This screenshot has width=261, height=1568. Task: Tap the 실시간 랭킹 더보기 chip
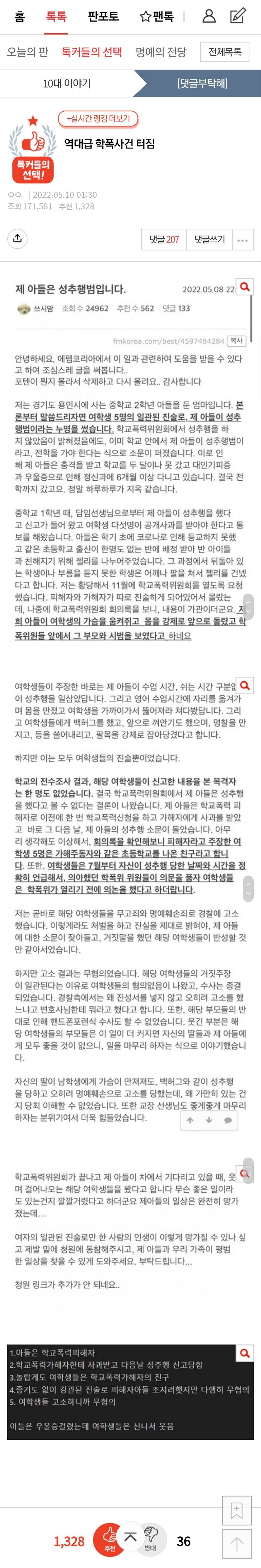coord(98,118)
